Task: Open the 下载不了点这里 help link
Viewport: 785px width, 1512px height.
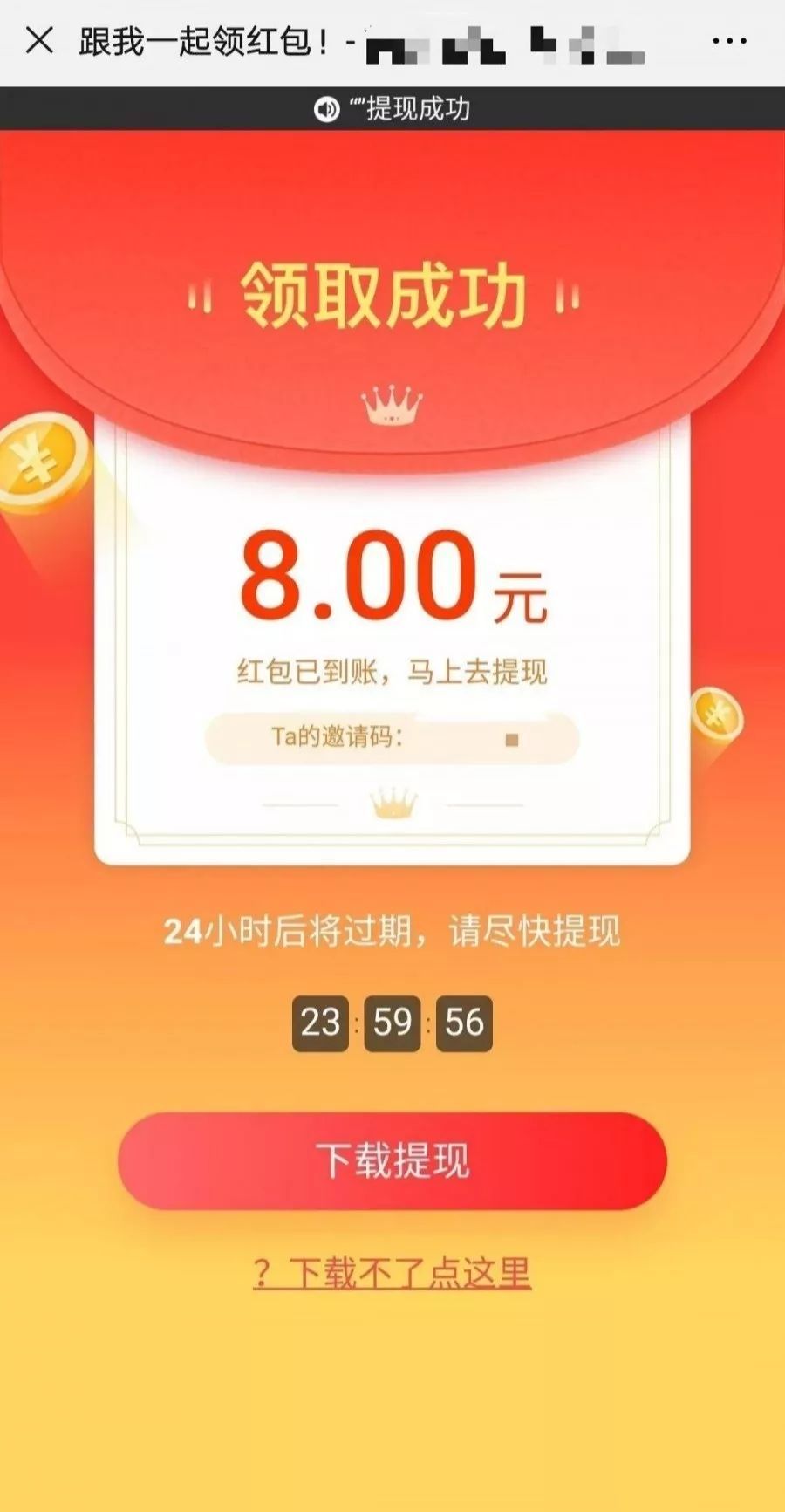Action: tap(392, 1274)
